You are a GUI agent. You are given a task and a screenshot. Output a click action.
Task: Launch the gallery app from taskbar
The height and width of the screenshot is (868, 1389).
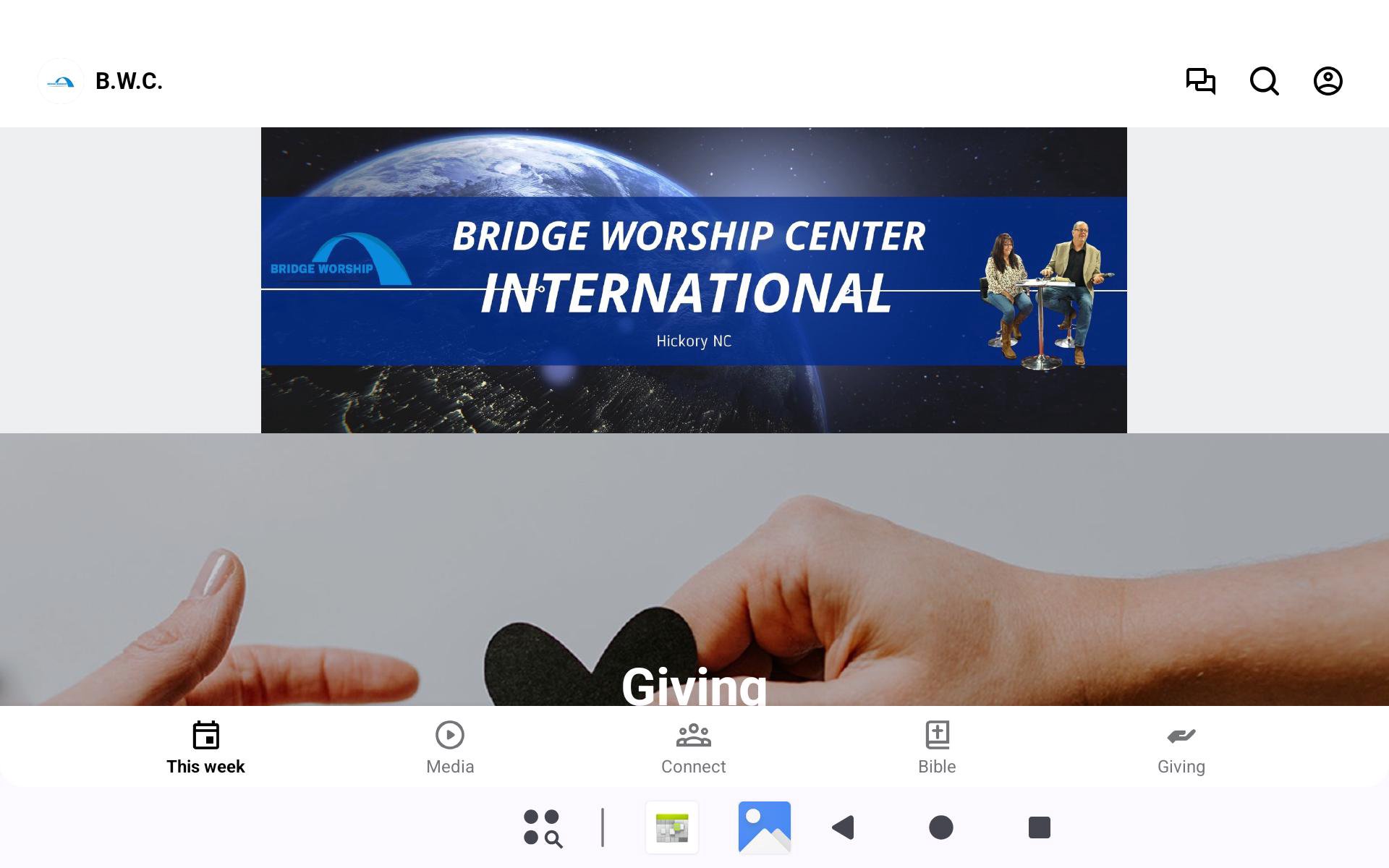point(764,827)
